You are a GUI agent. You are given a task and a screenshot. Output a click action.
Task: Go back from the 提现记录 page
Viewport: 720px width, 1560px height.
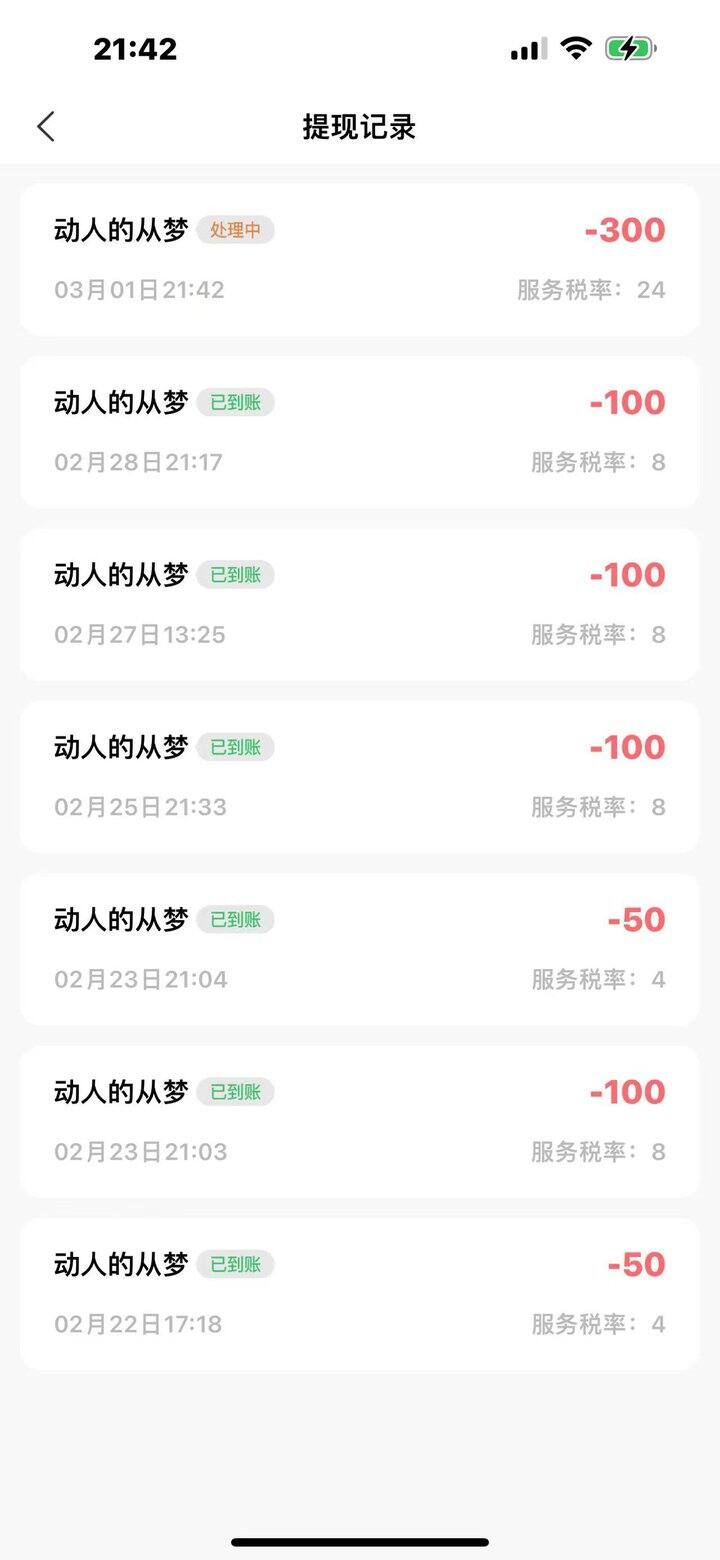pyautogui.click(x=46, y=127)
